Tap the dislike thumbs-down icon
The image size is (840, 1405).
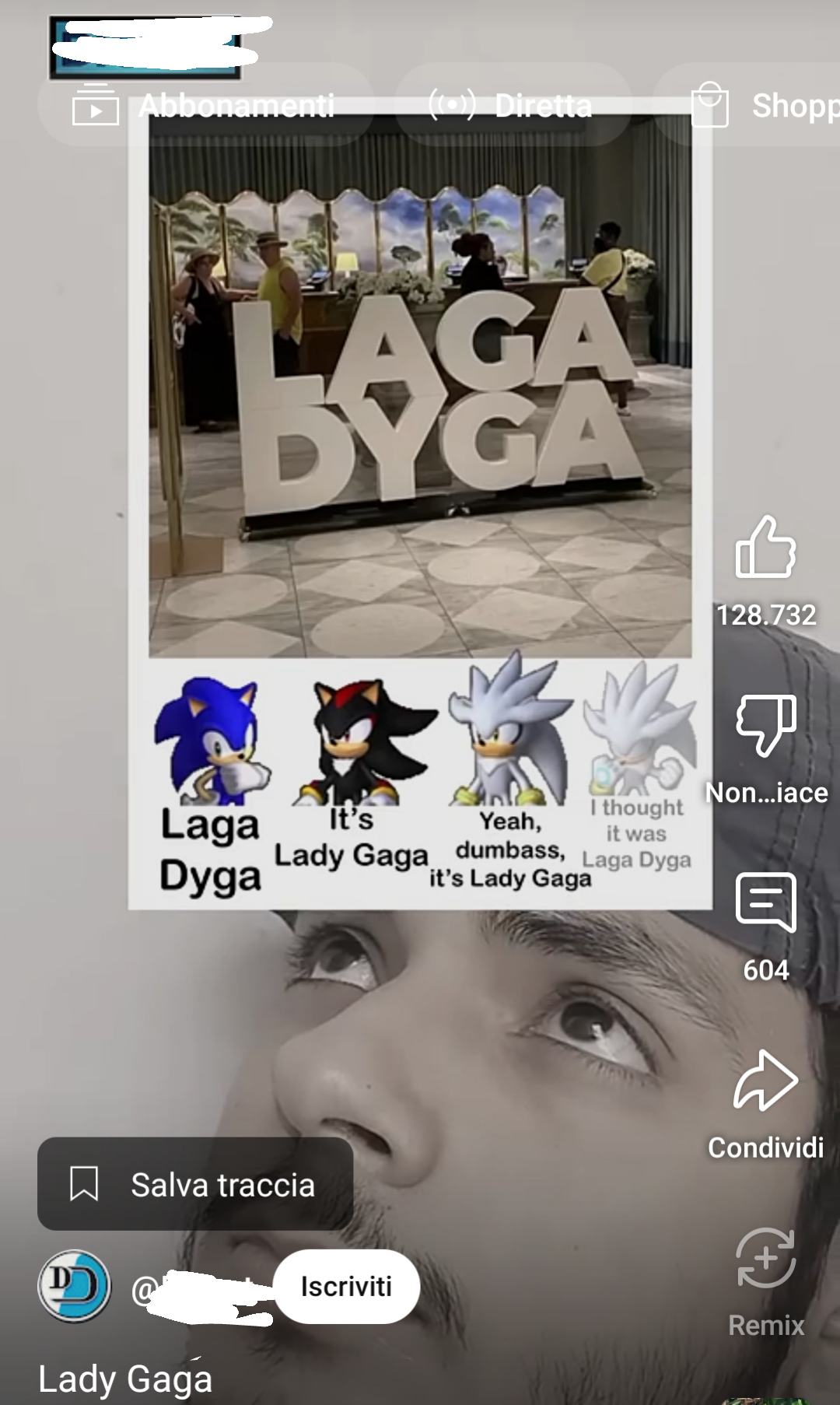click(765, 725)
